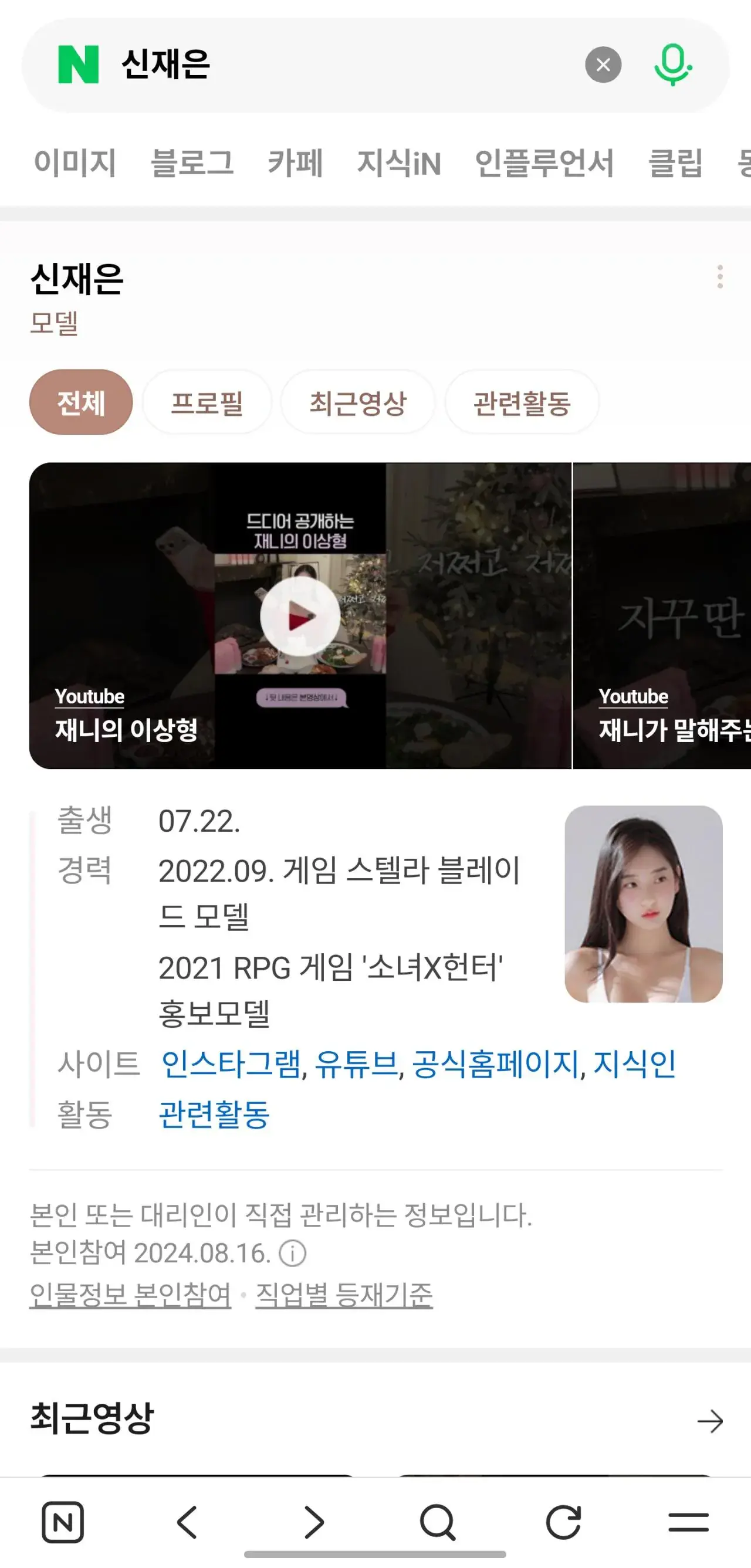Screen dimensions: 751x1568
Task: Open the 유튜브 site link
Action: pyautogui.click(x=357, y=1064)
